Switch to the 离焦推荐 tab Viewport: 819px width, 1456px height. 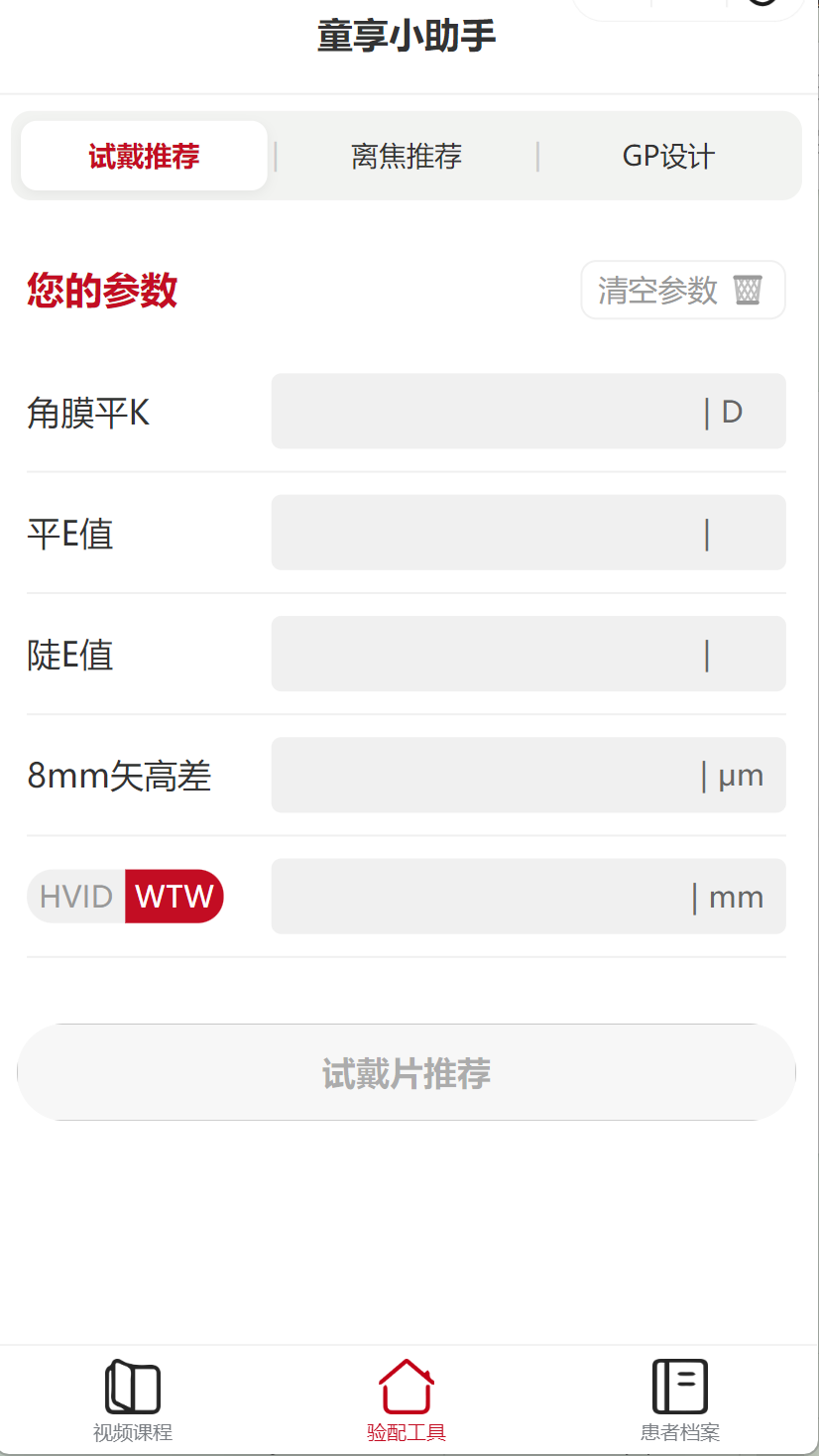407,157
